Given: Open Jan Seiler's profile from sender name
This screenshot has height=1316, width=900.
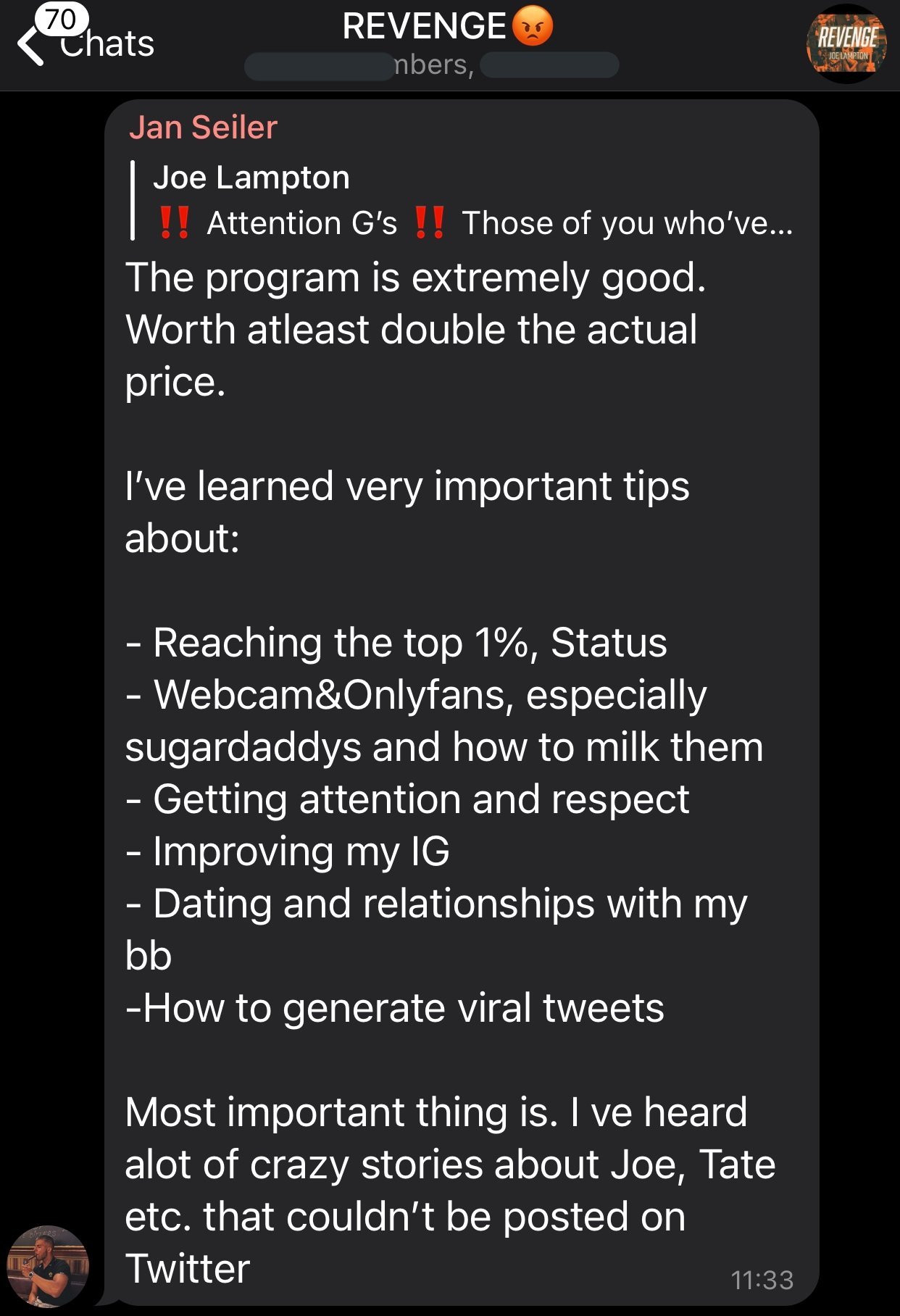Looking at the screenshot, I should pyautogui.click(x=203, y=128).
